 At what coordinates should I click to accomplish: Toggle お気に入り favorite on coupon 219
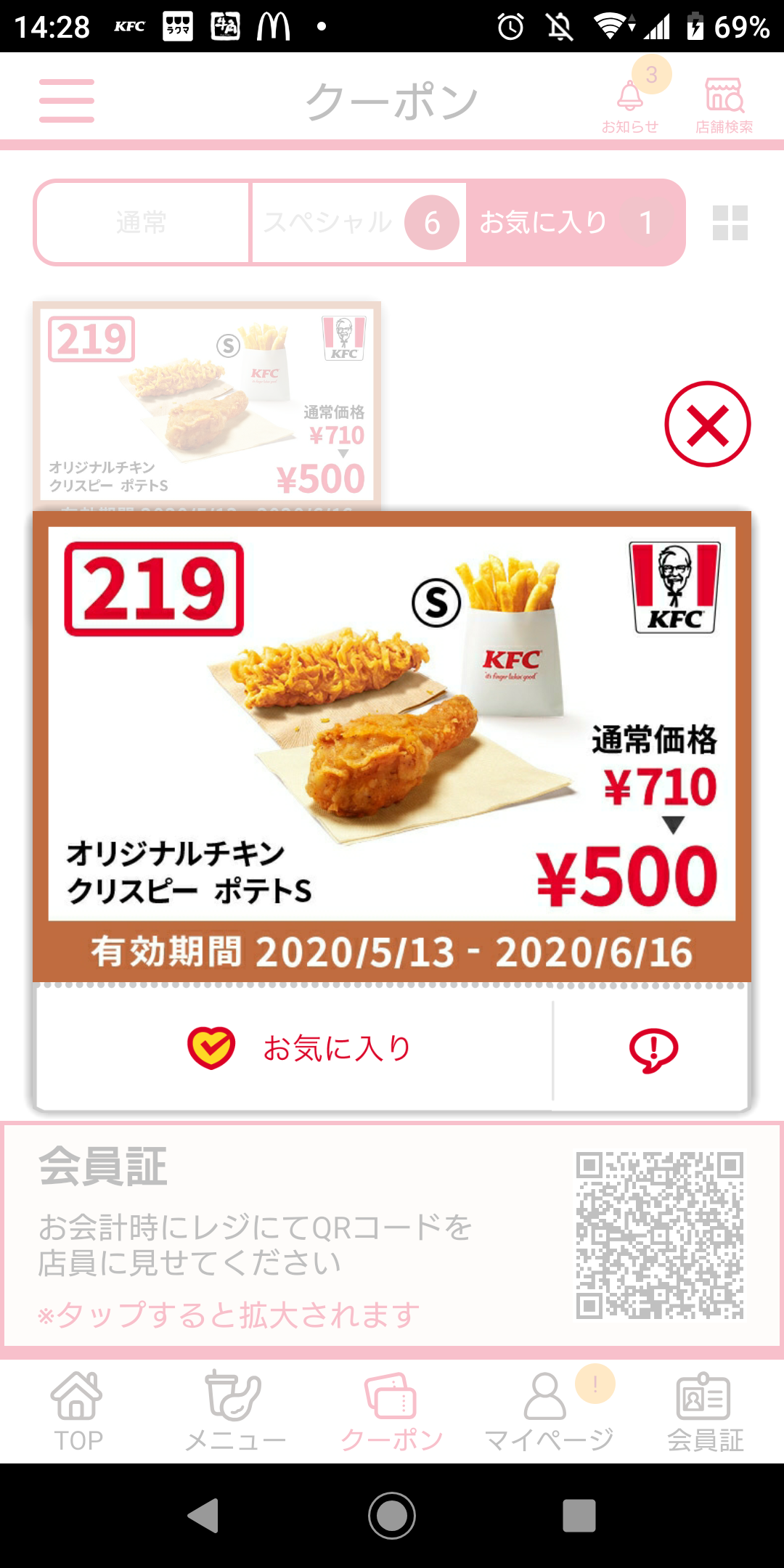pyautogui.click(x=298, y=1048)
